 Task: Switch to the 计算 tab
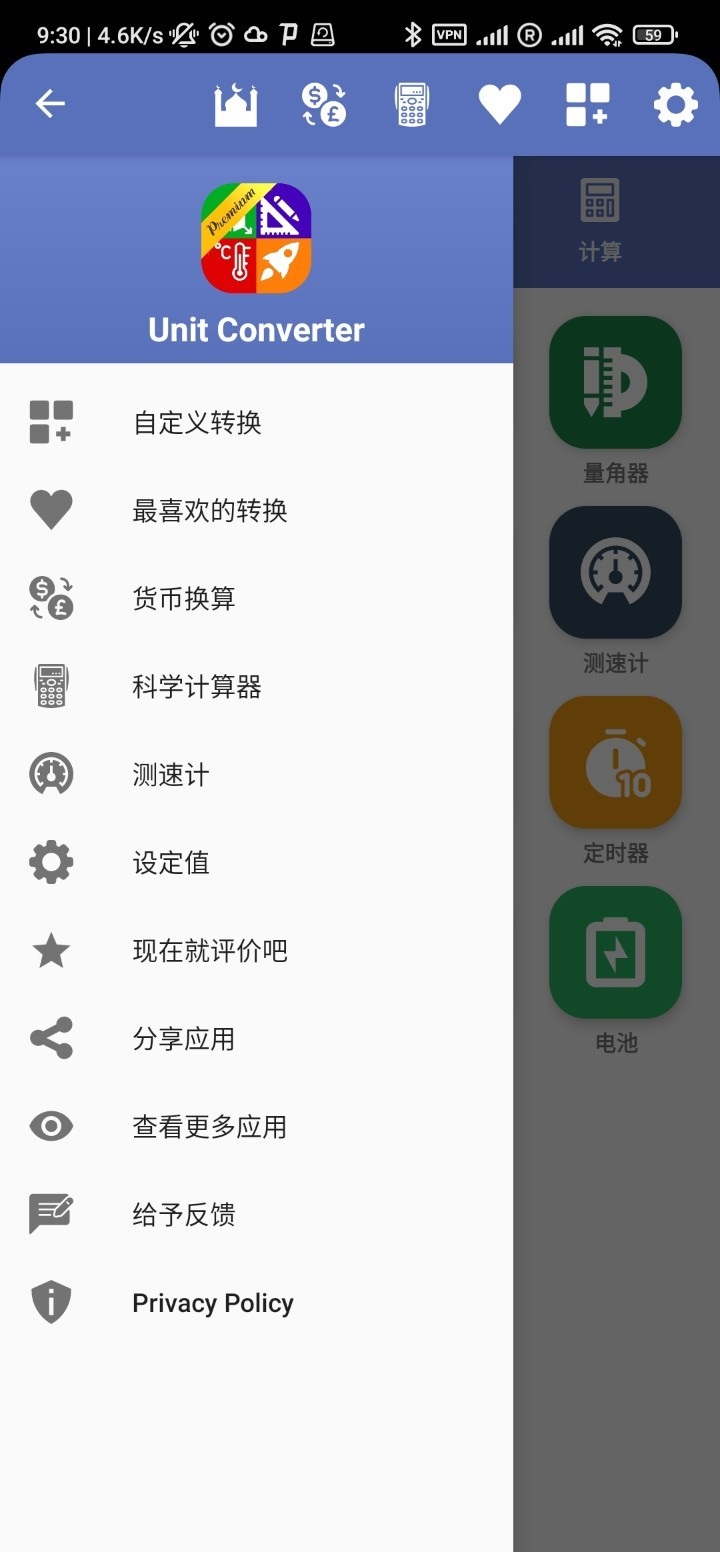(600, 221)
